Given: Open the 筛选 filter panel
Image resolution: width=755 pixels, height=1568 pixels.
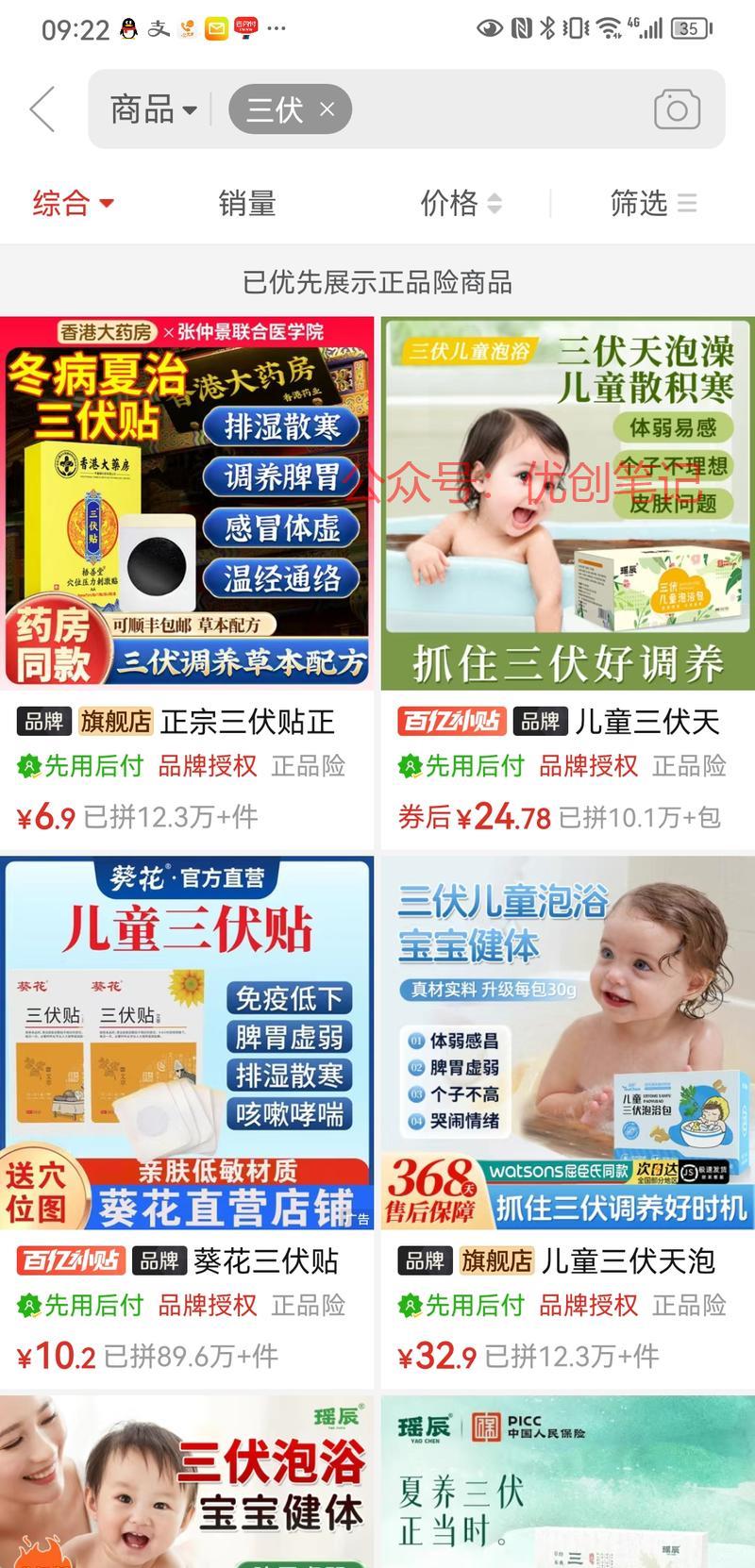Looking at the screenshot, I should point(653,203).
